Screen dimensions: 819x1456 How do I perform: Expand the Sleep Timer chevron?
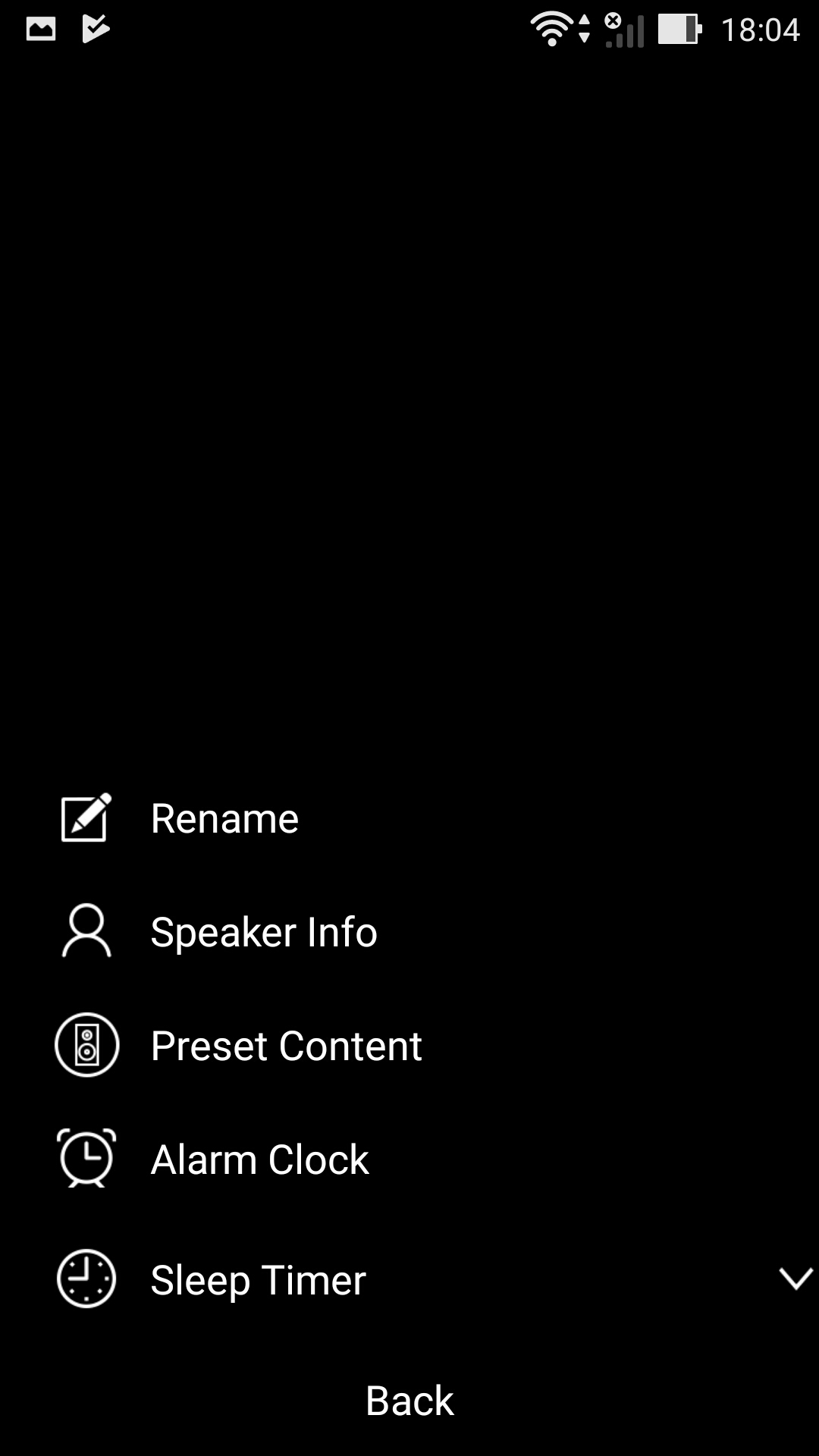coord(795,1279)
